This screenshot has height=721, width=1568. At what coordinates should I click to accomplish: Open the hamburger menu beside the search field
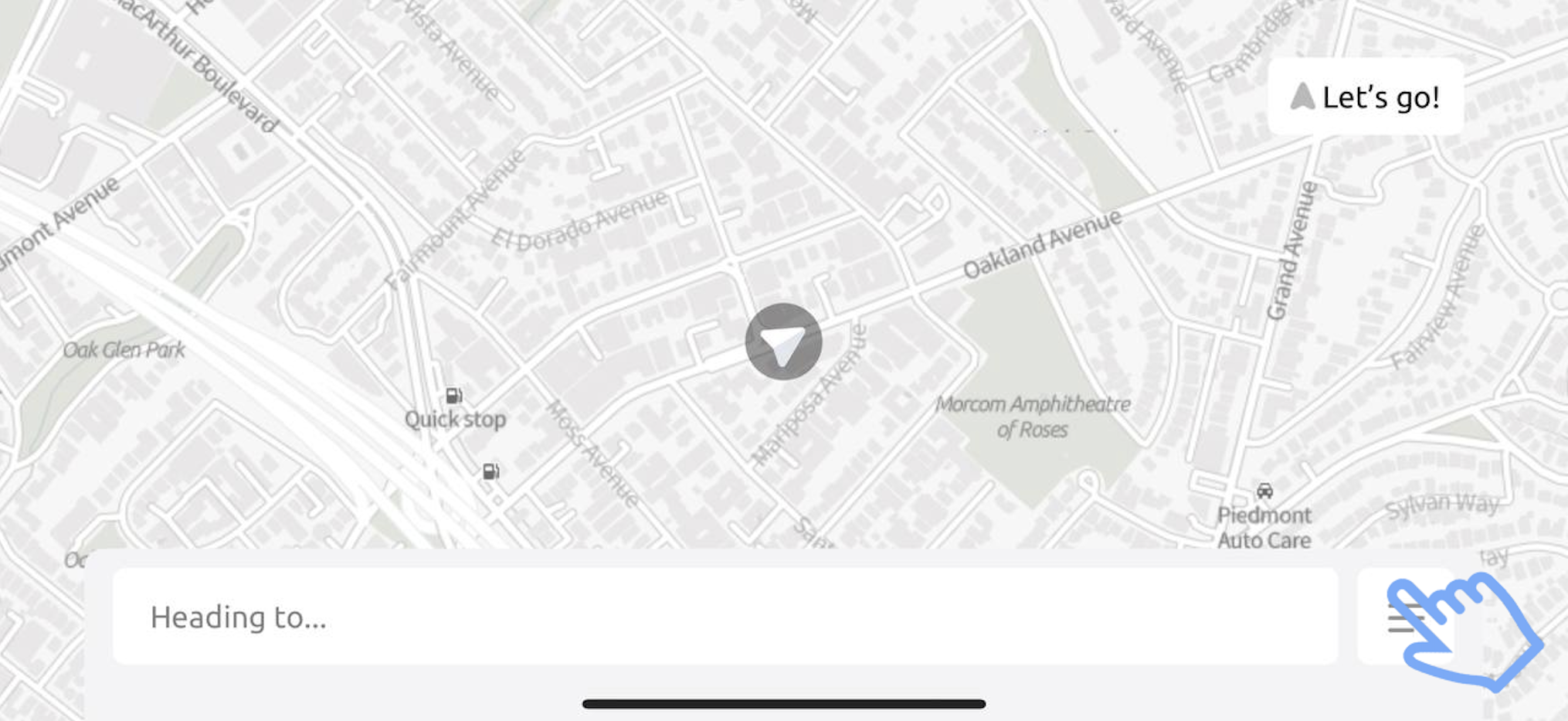pos(1405,617)
